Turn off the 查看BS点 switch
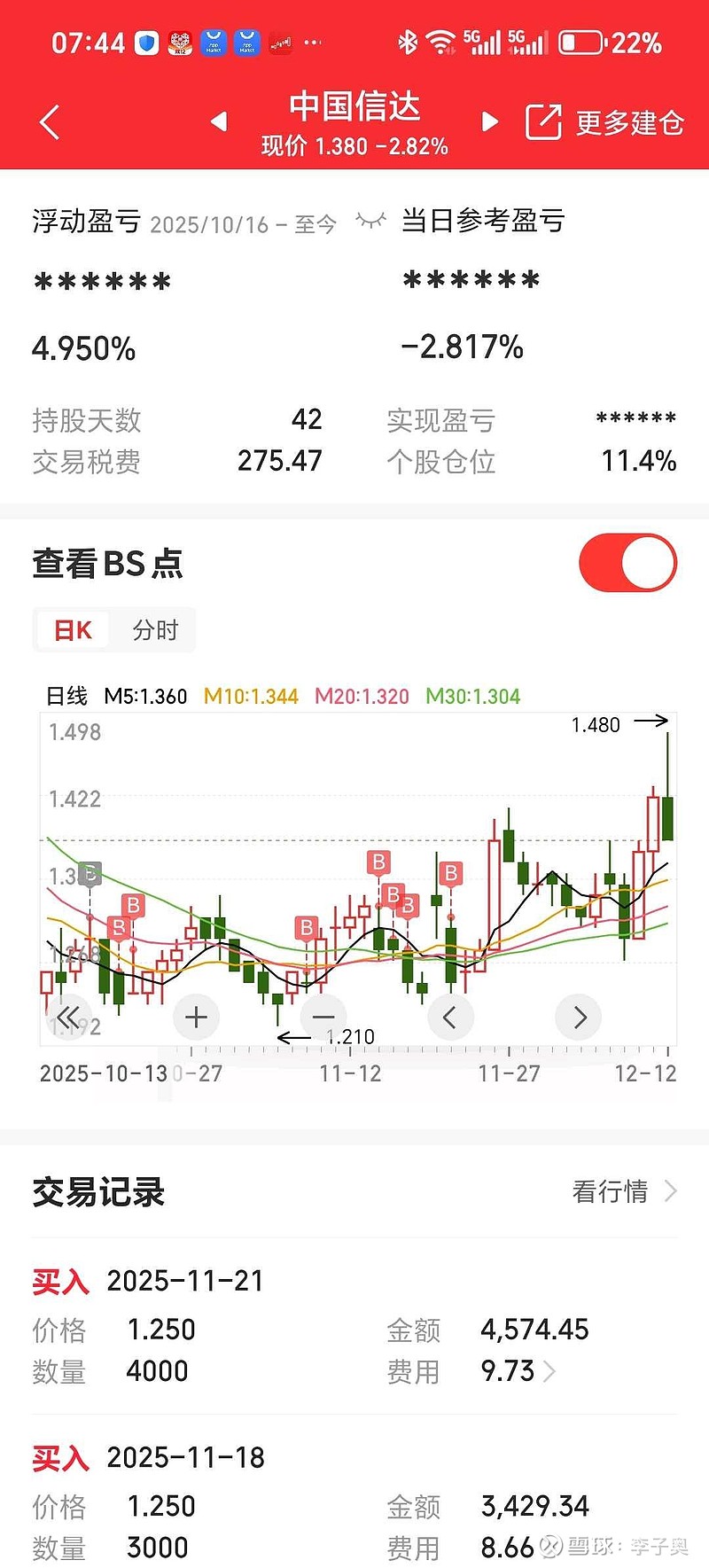 coord(627,563)
